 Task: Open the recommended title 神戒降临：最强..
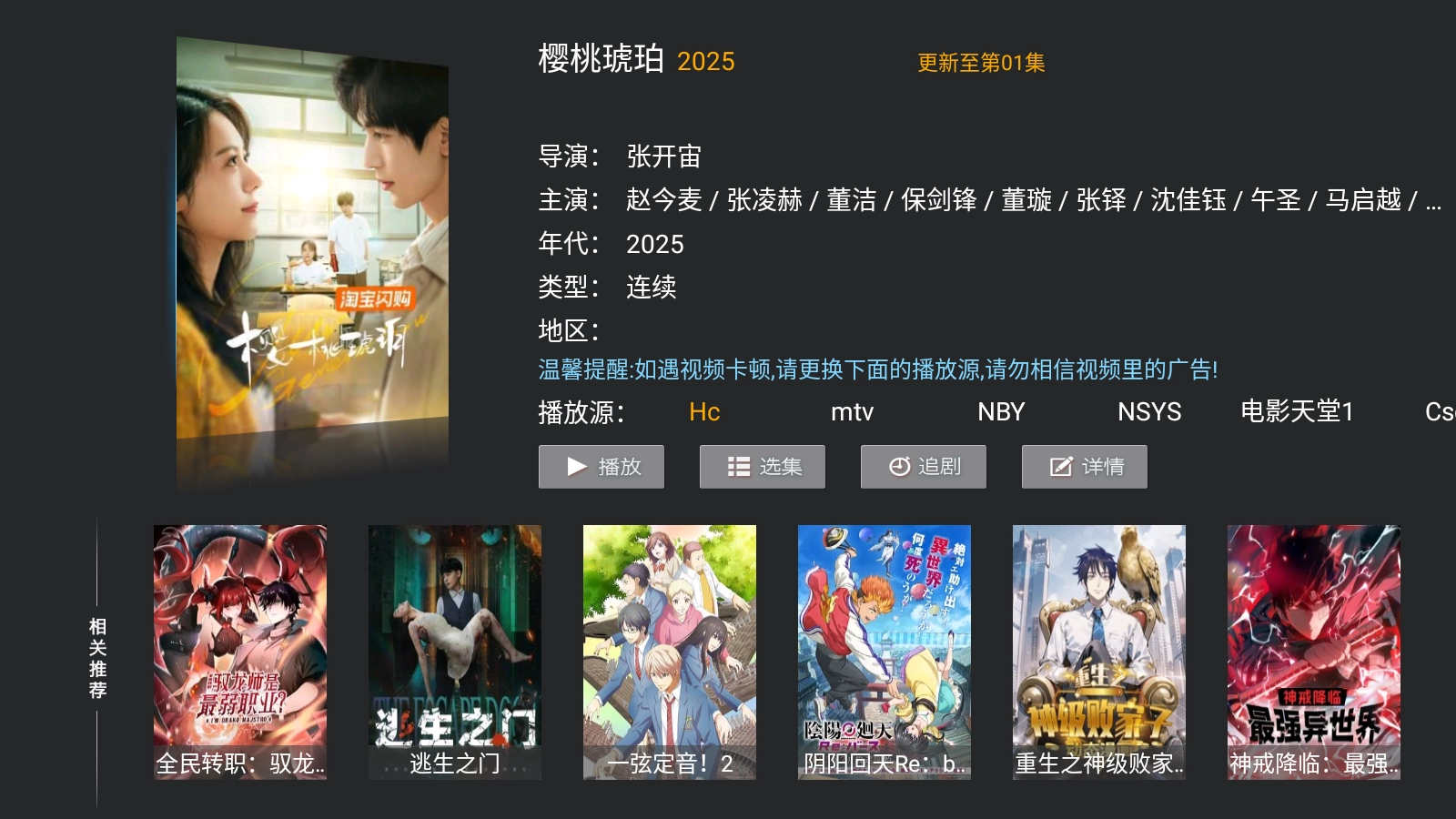(1314, 652)
